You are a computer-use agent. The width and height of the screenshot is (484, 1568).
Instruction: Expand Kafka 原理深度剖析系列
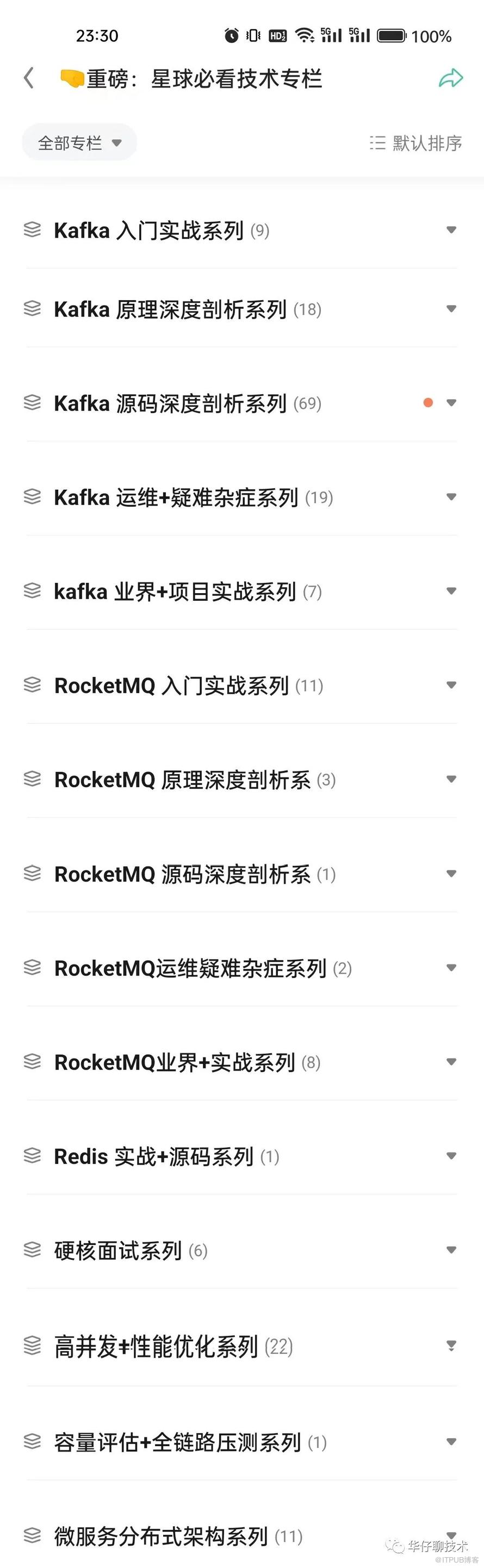451,309
